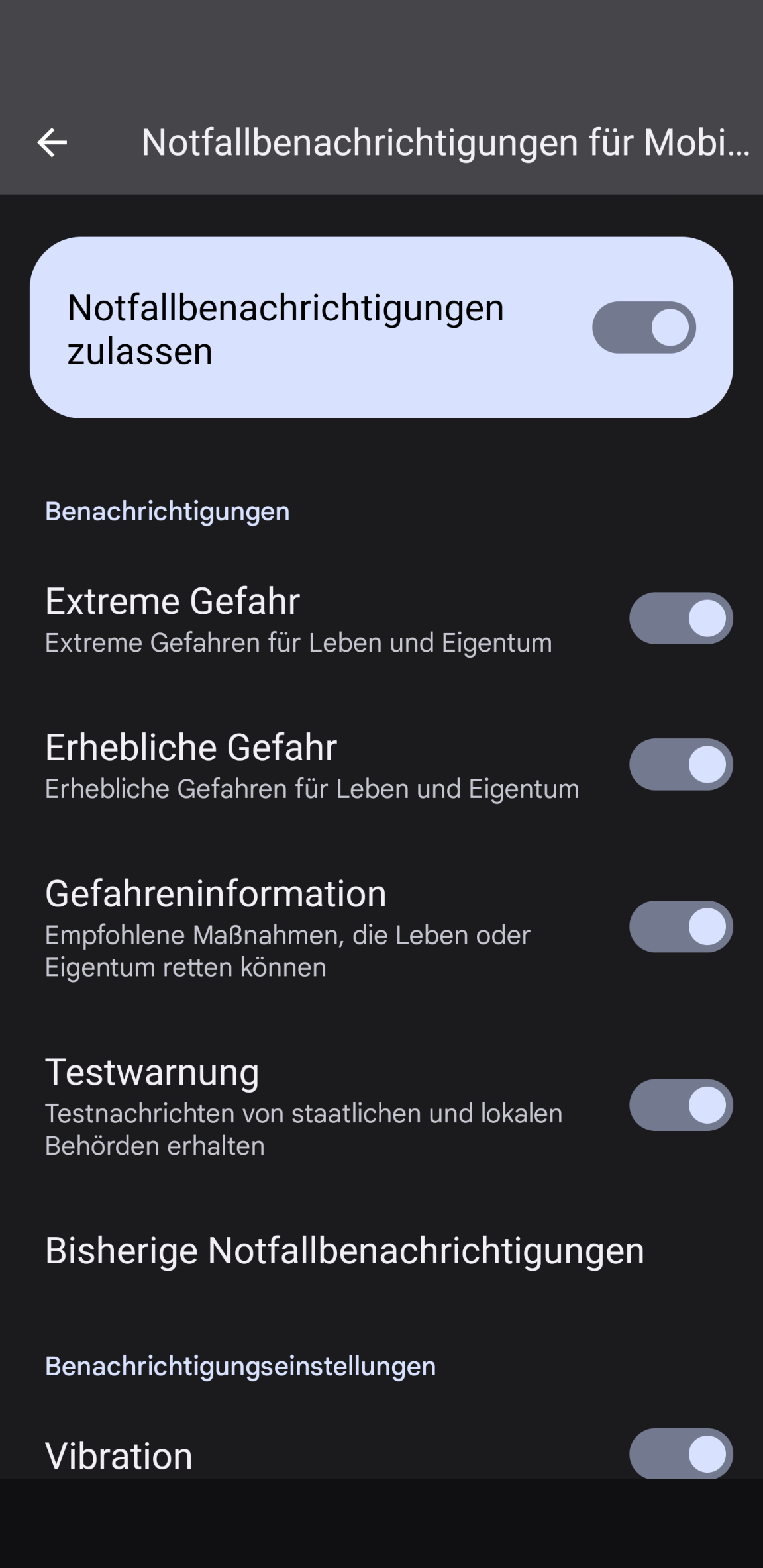Screen dimensions: 763x1568
Task: Disable Extreme Gefahr alerts
Action: coord(681,618)
